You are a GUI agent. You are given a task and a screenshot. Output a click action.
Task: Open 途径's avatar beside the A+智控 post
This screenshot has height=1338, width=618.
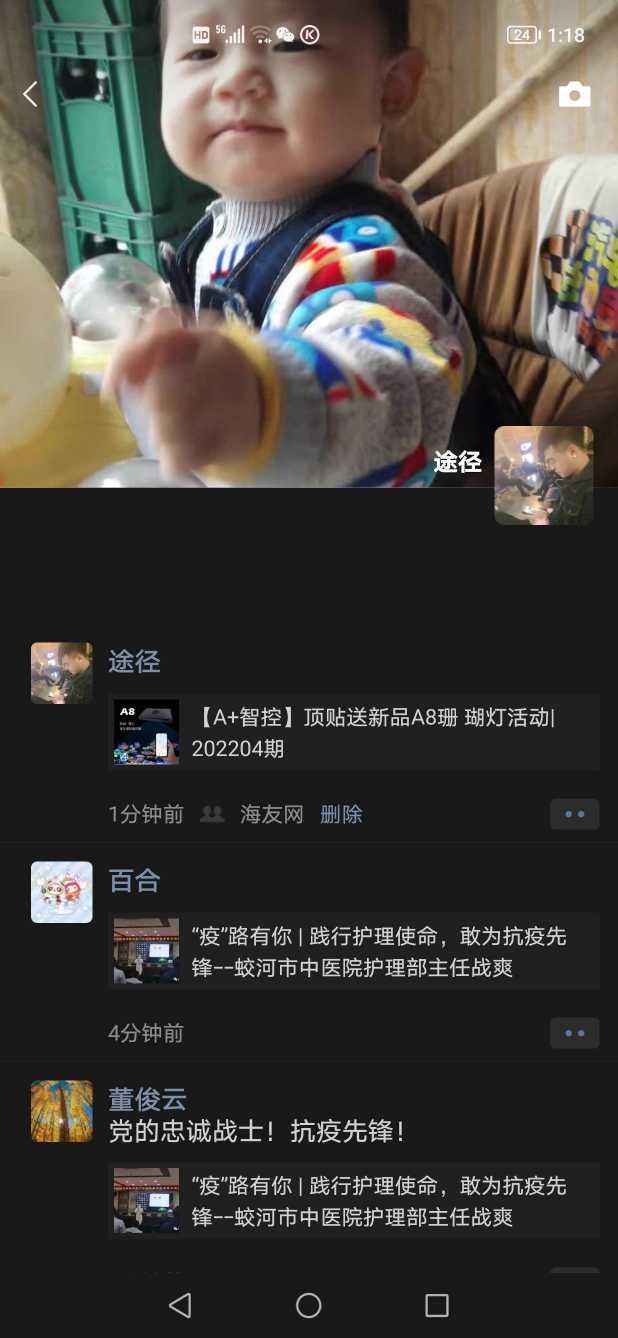coord(62,673)
